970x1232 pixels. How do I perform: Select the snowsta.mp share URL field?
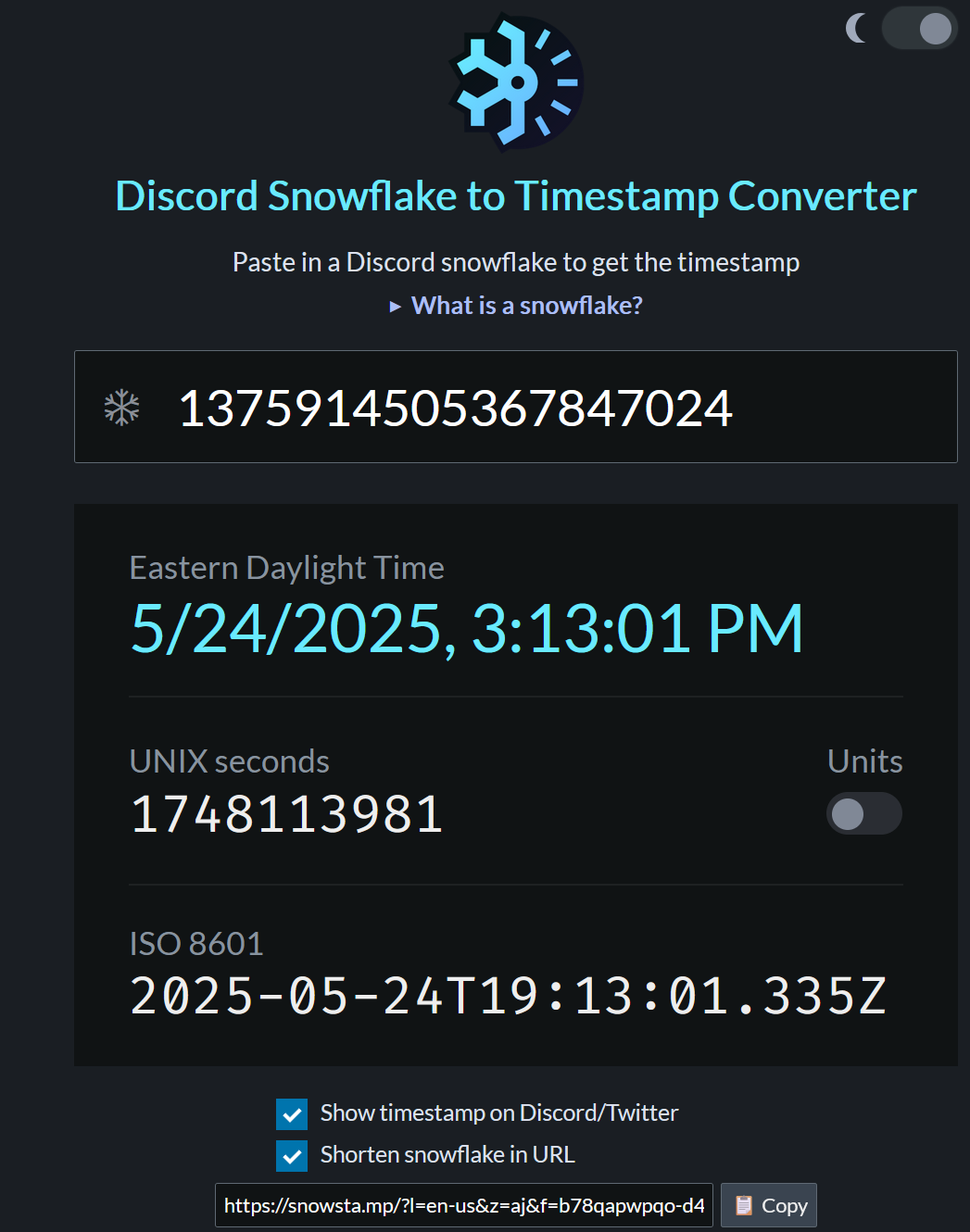pyautogui.click(x=463, y=1206)
